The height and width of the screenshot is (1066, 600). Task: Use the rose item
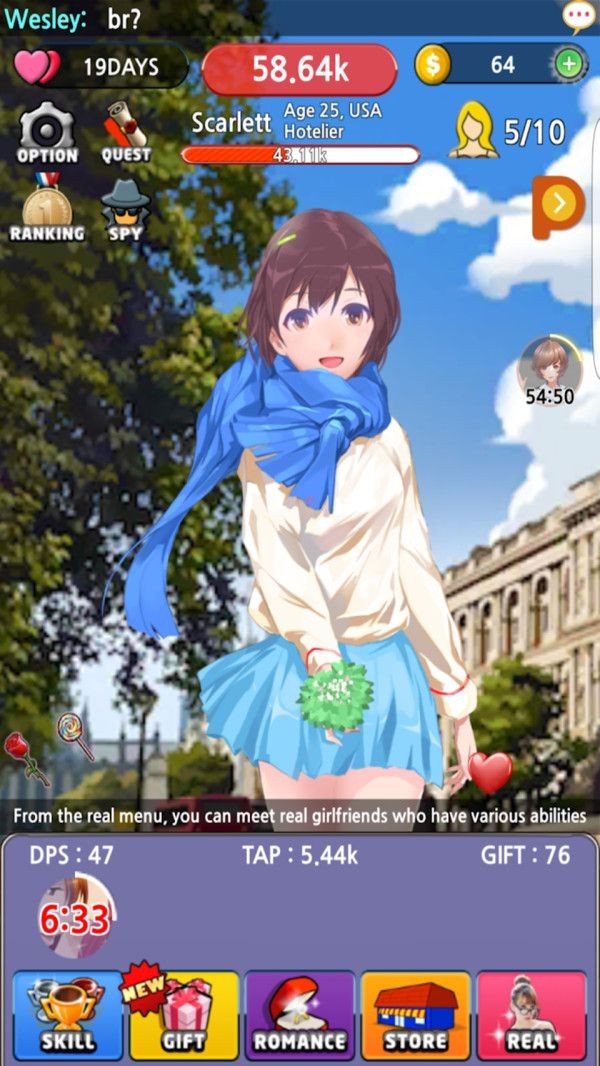(25, 755)
